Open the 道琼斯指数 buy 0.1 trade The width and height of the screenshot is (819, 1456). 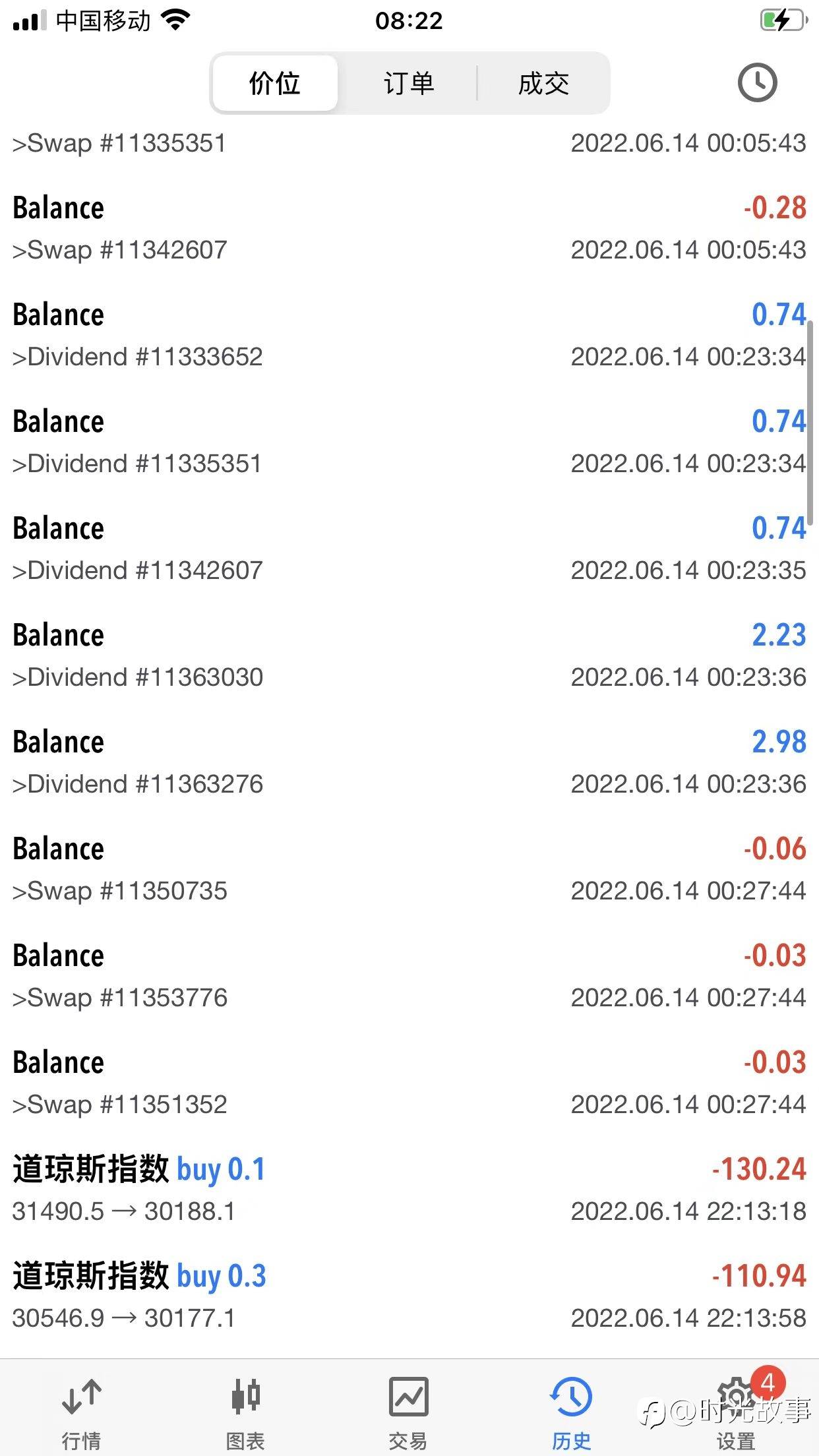click(409, 1190)
